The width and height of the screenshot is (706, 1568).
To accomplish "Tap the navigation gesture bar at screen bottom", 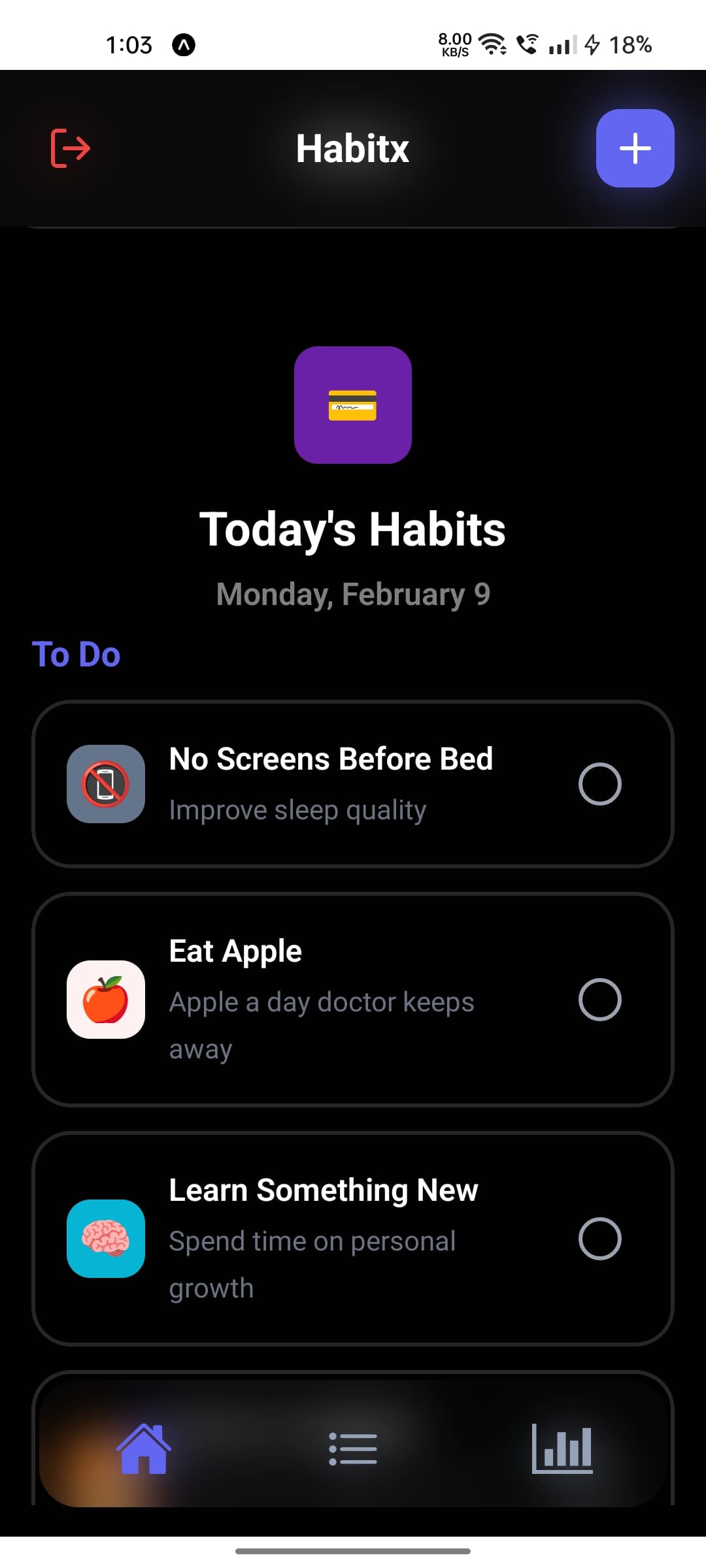I will (353, 1550).
